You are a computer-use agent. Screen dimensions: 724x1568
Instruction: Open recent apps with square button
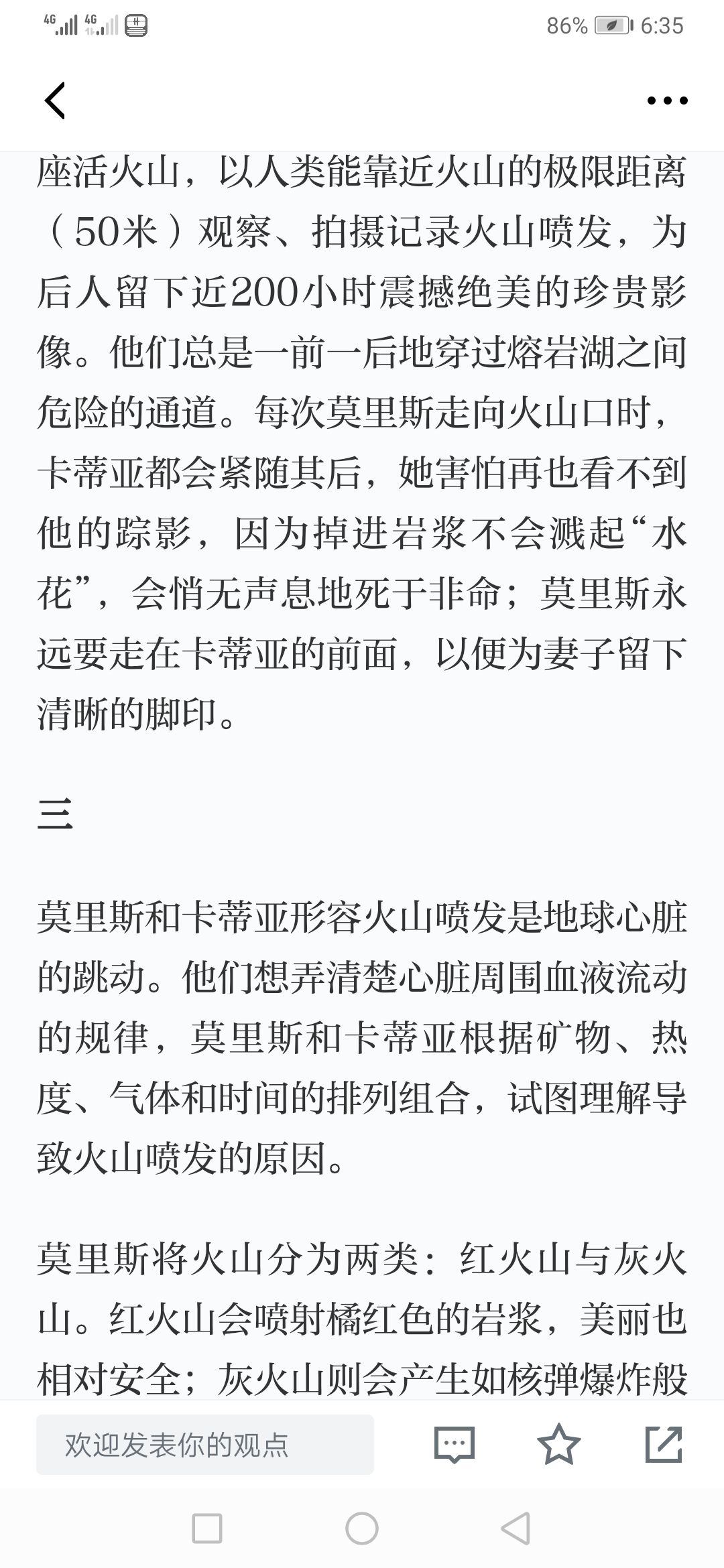(x=207, y=1528)
